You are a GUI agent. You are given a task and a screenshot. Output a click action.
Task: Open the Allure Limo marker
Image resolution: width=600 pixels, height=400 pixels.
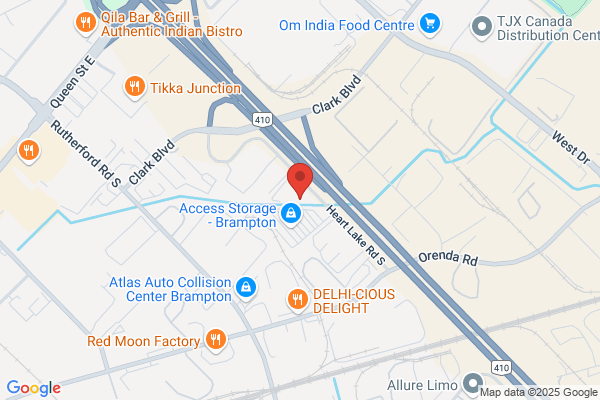point(473,383)
